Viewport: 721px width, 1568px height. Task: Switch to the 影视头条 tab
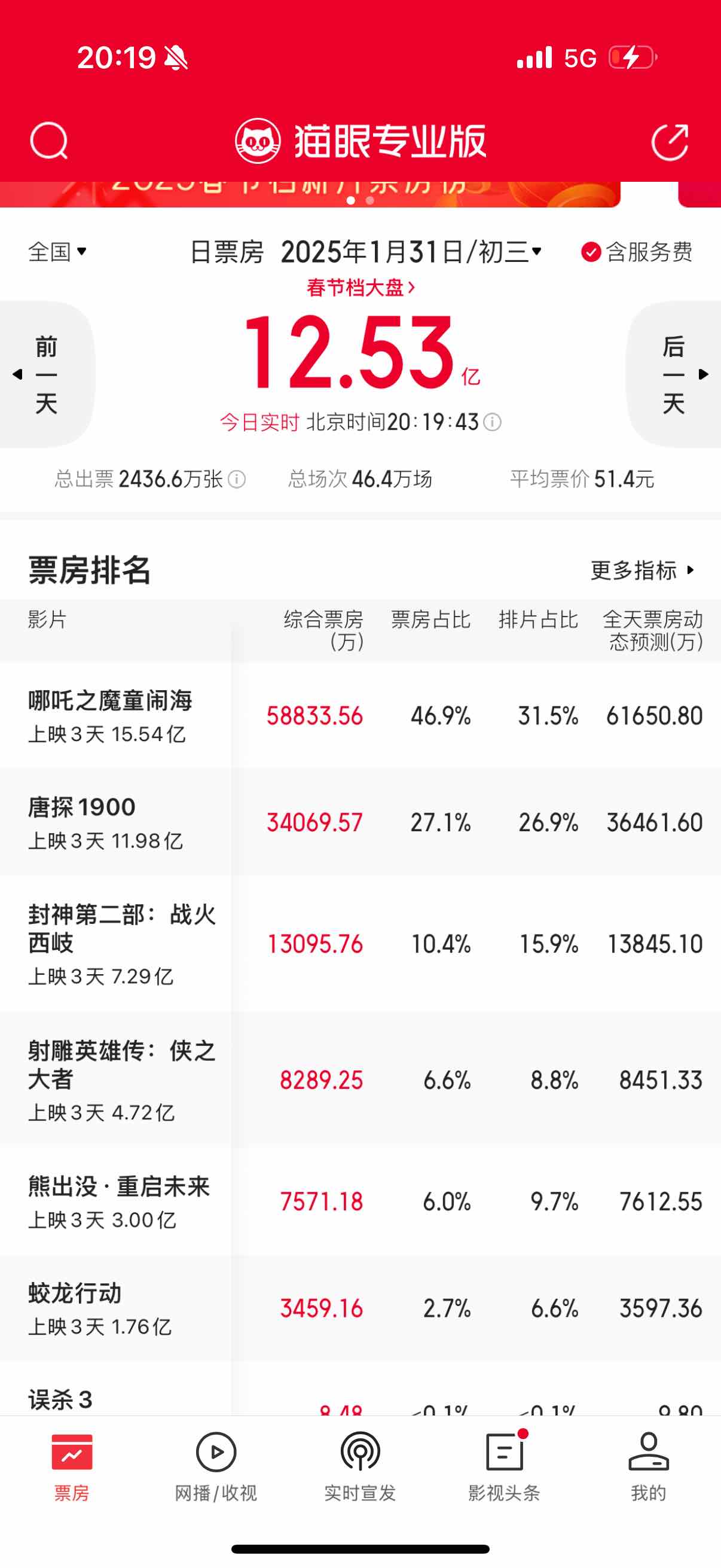coord(505,1467)
